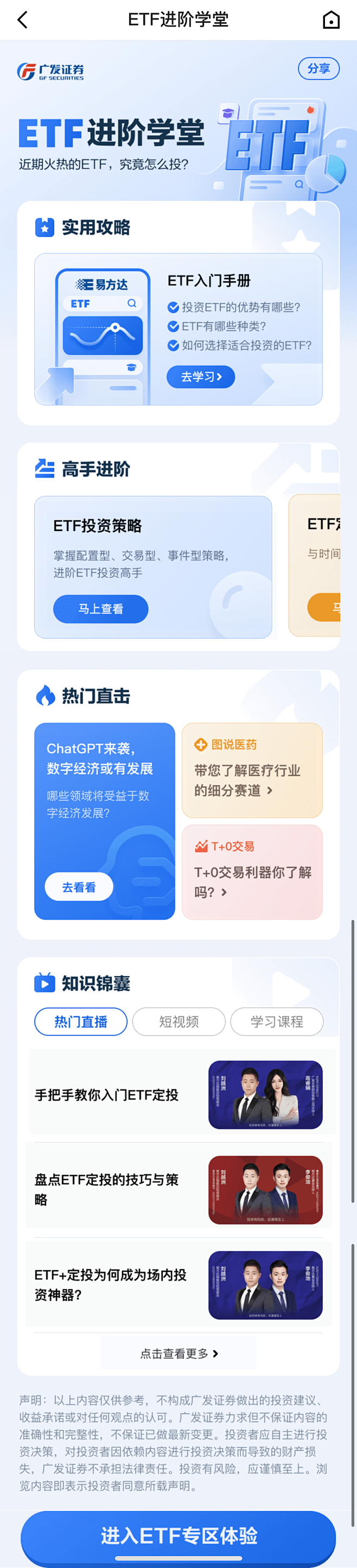This screenshot has height=1568, width=357.
Task: Open the T+0交易 card
Action: (252, 872)
